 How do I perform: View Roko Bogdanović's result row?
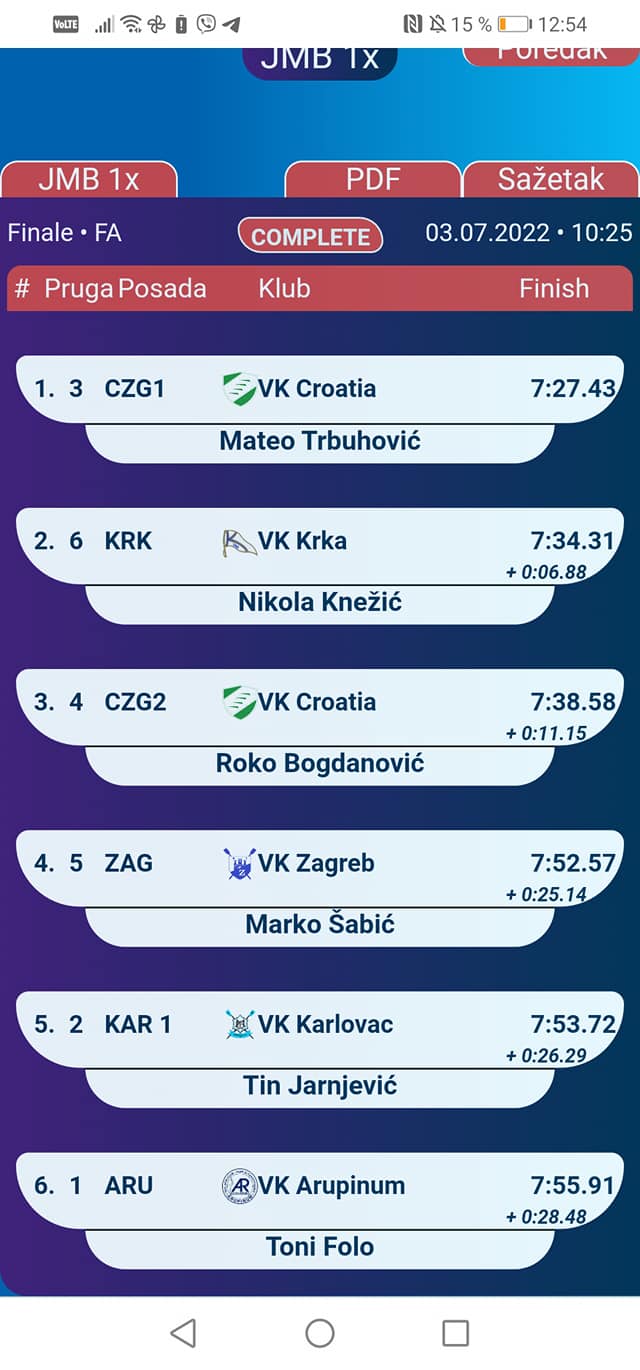320,703
